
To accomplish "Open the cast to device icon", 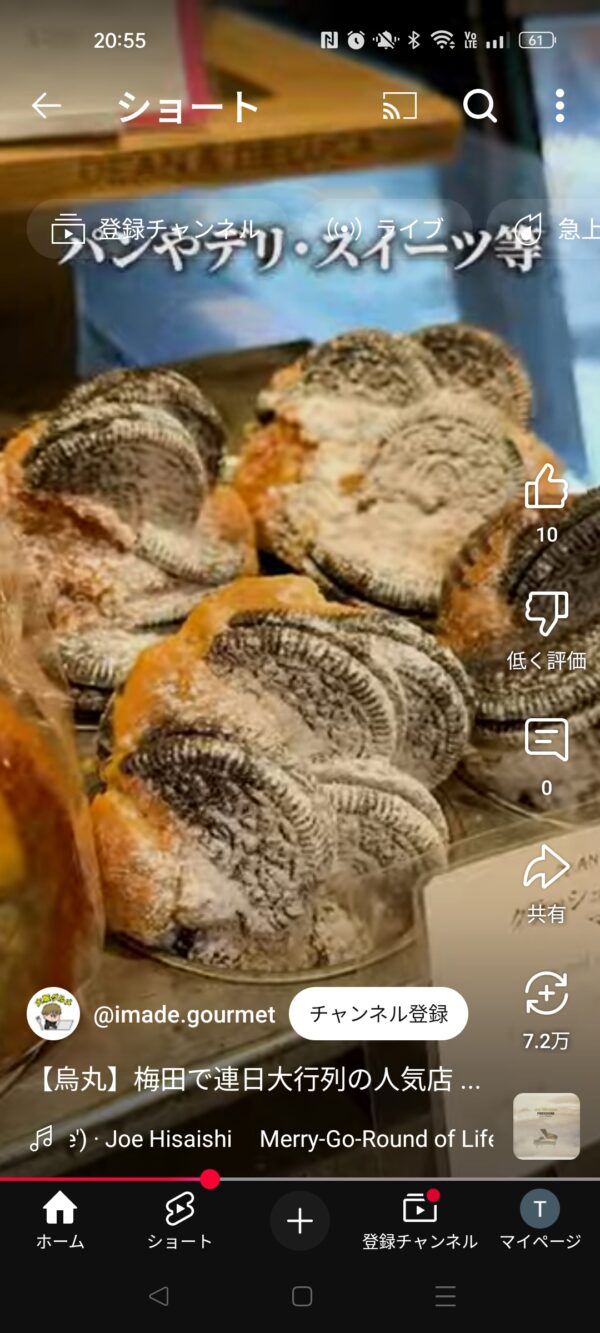I will coord(400,106).
